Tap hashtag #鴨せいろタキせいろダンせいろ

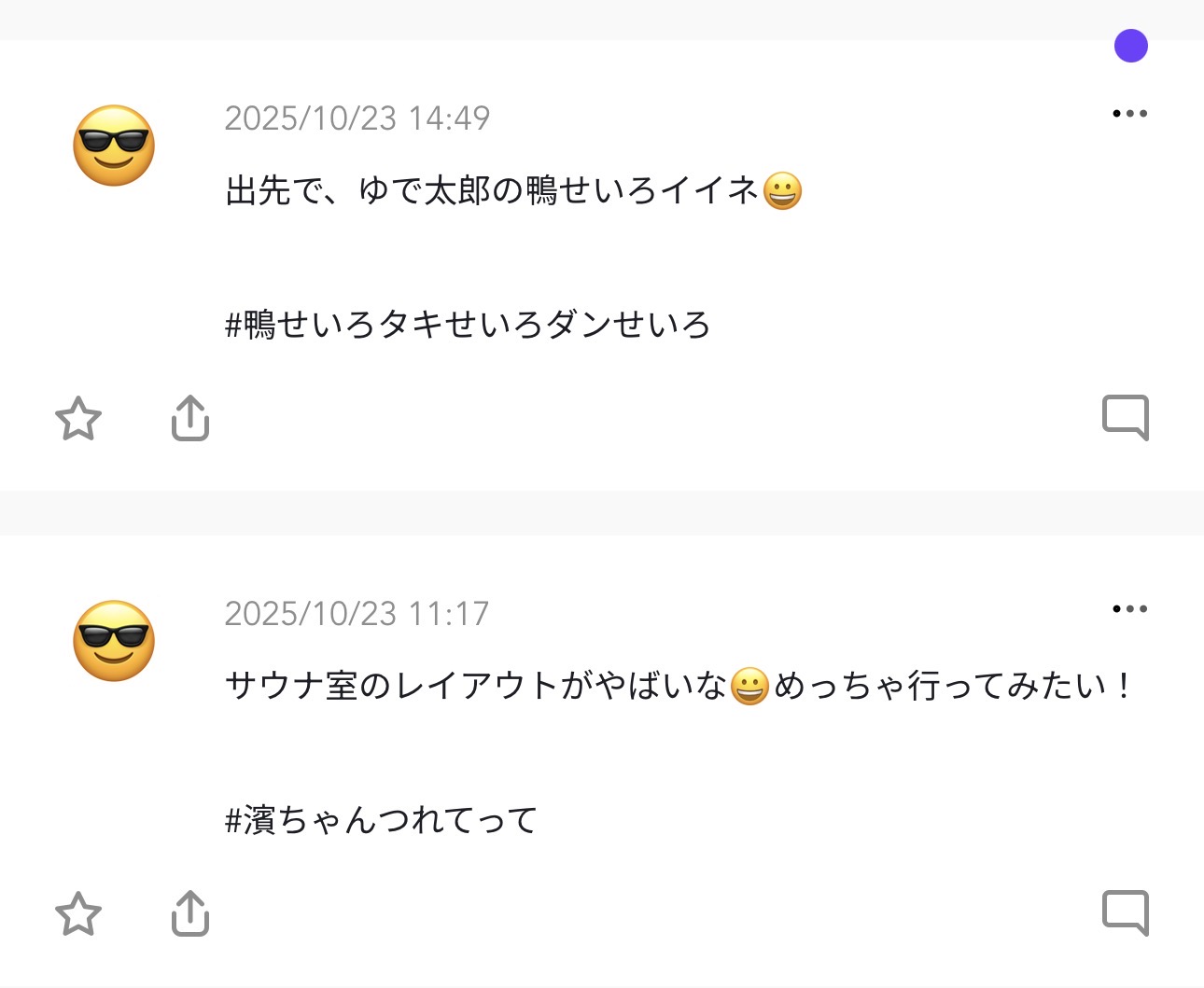468,325
